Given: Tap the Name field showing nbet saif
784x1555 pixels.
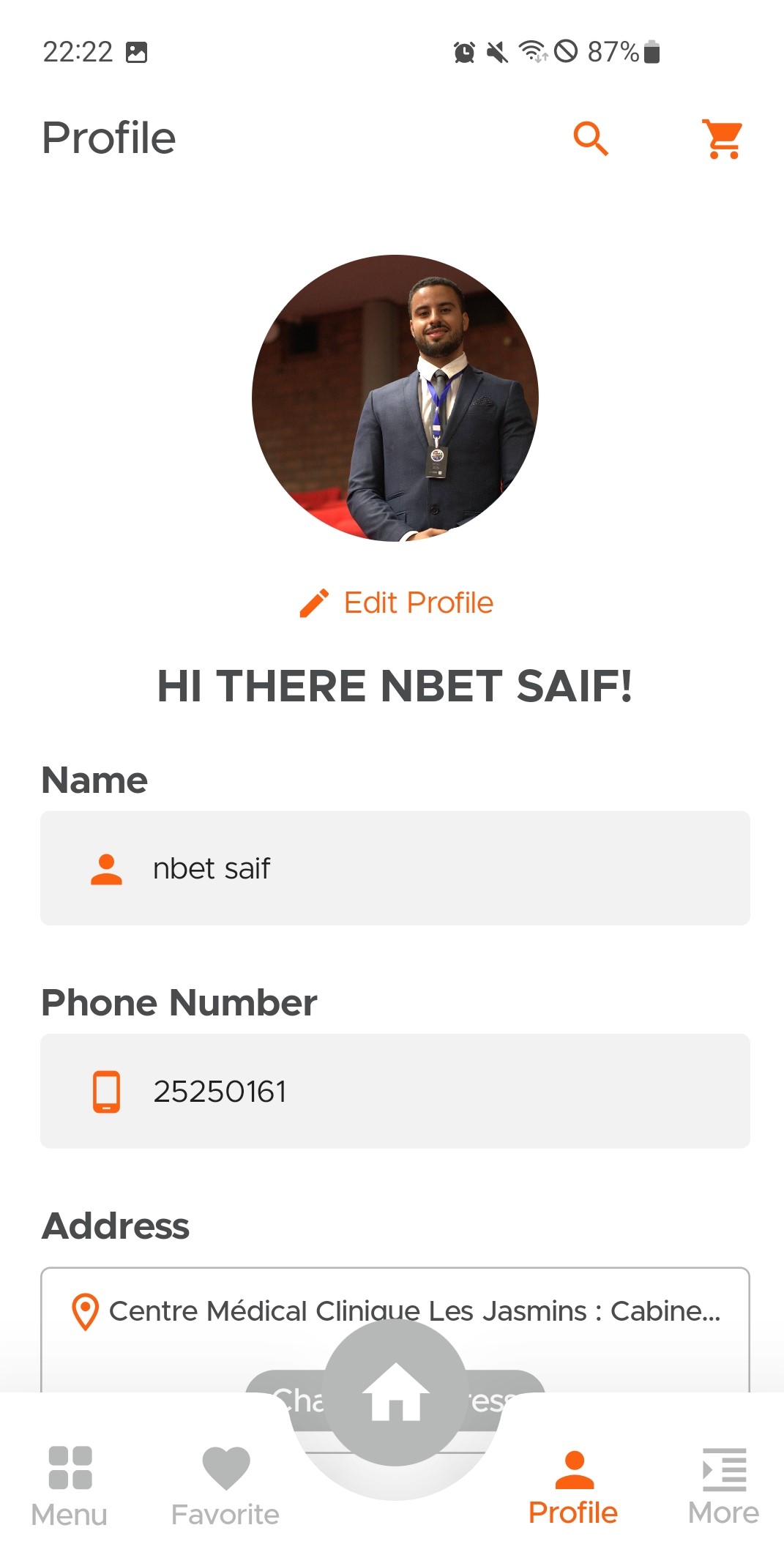Looking at the screenshot, I should point(395,868).
